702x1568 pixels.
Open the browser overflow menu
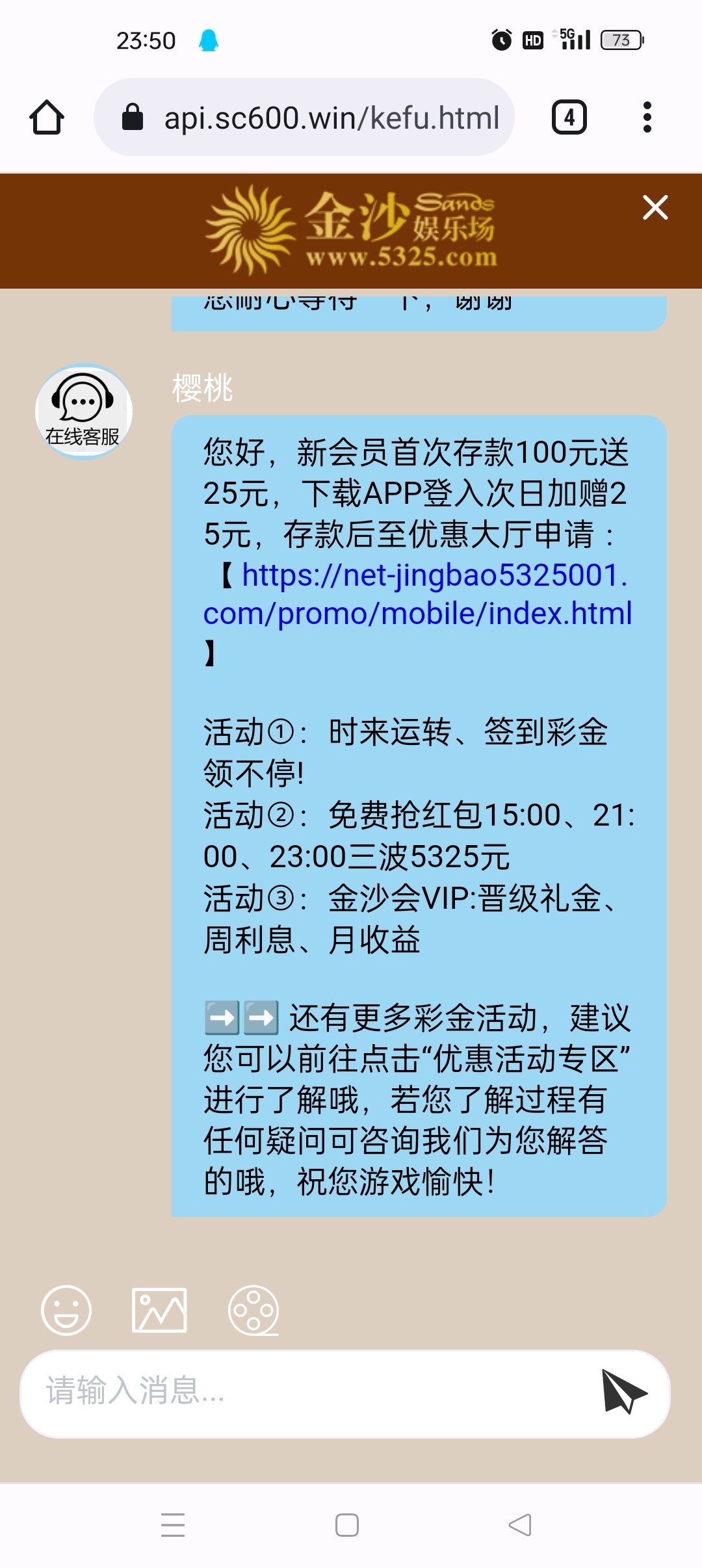pos(647,118)
